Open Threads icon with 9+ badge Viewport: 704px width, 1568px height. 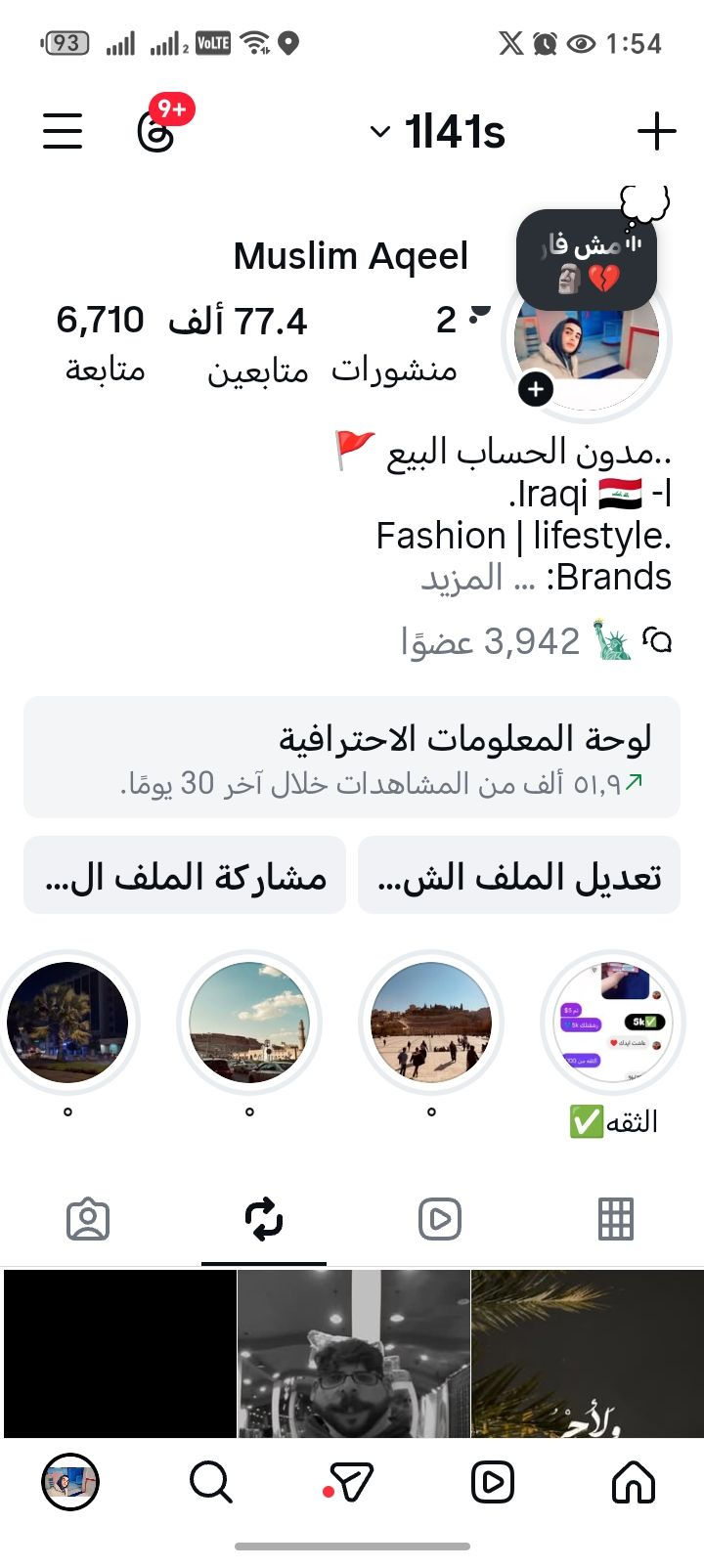click(x=156, y=131)
